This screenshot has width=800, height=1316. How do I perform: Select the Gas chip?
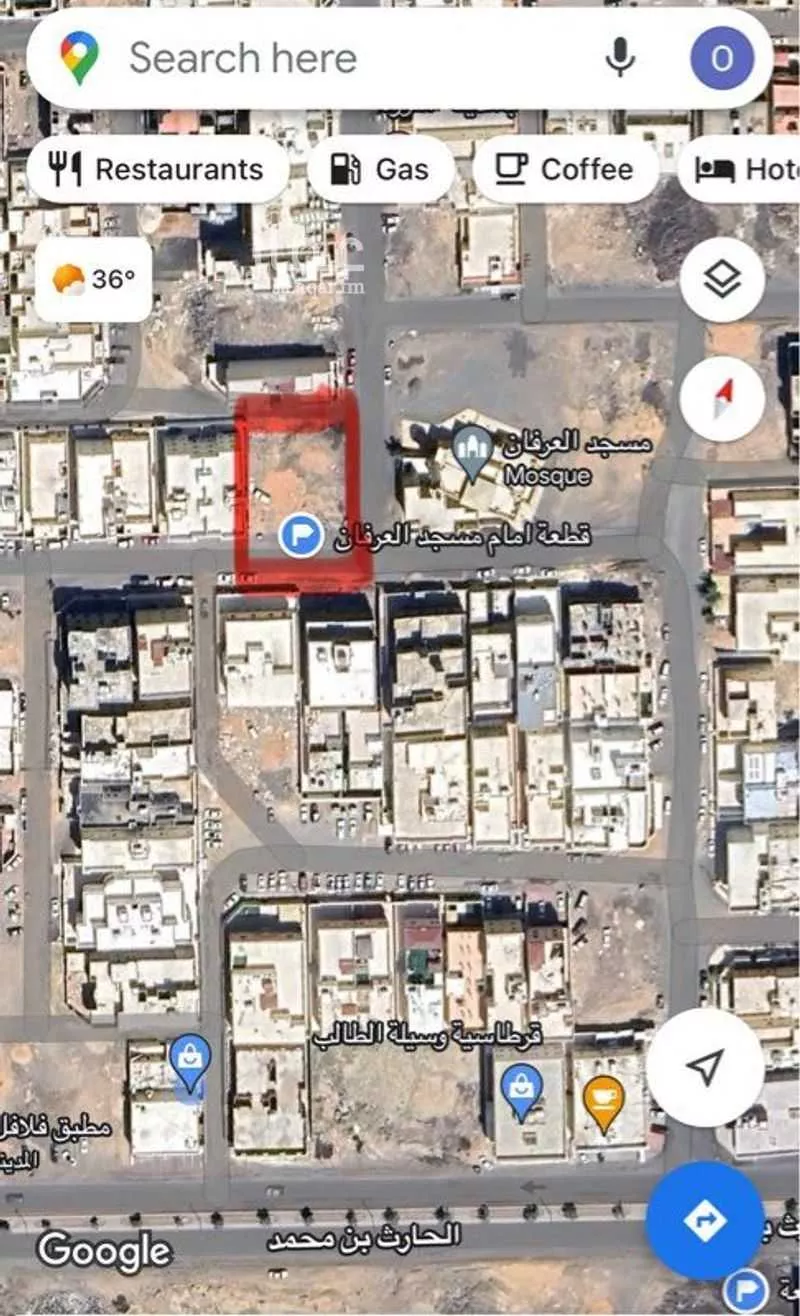coord(380,169)
